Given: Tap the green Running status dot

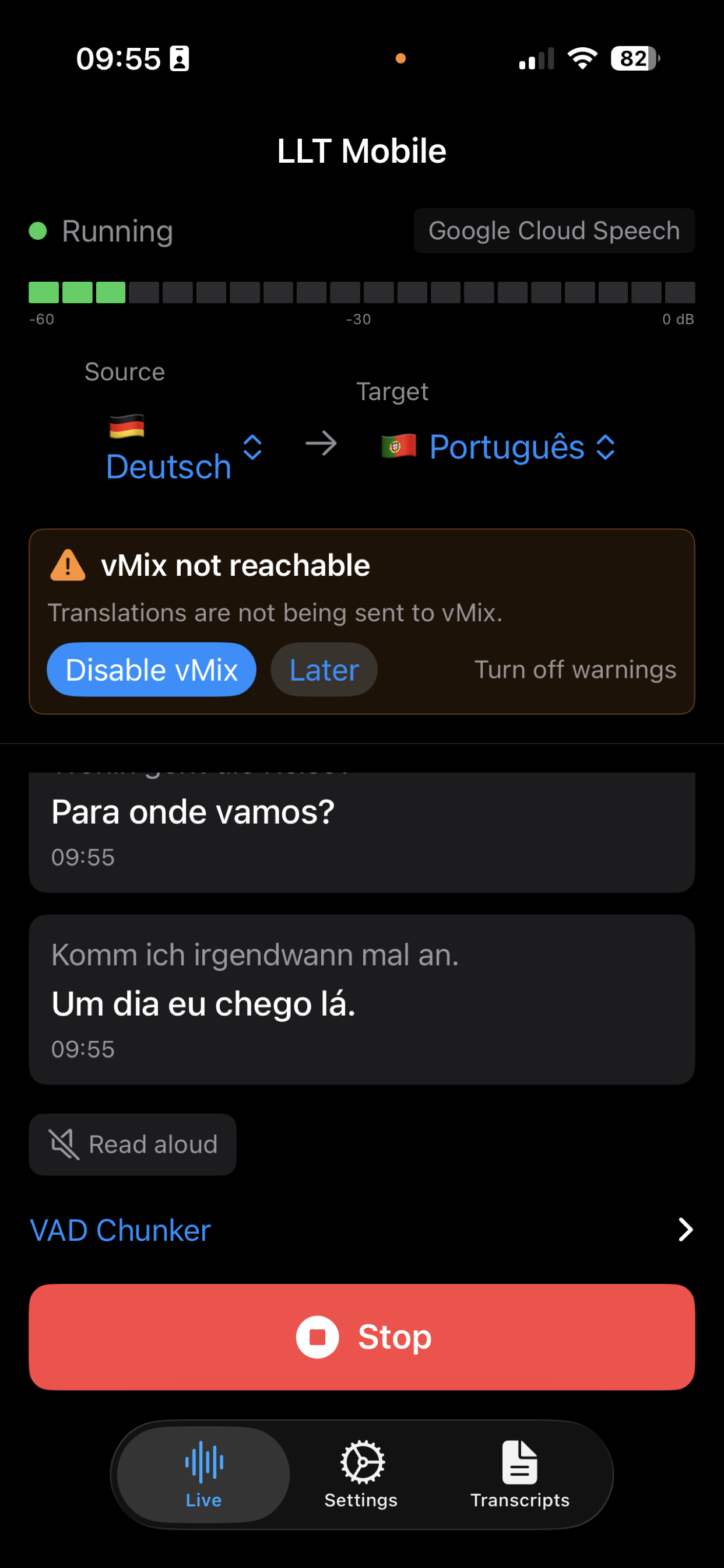Looking at the screenshot, I should point(39,230).
